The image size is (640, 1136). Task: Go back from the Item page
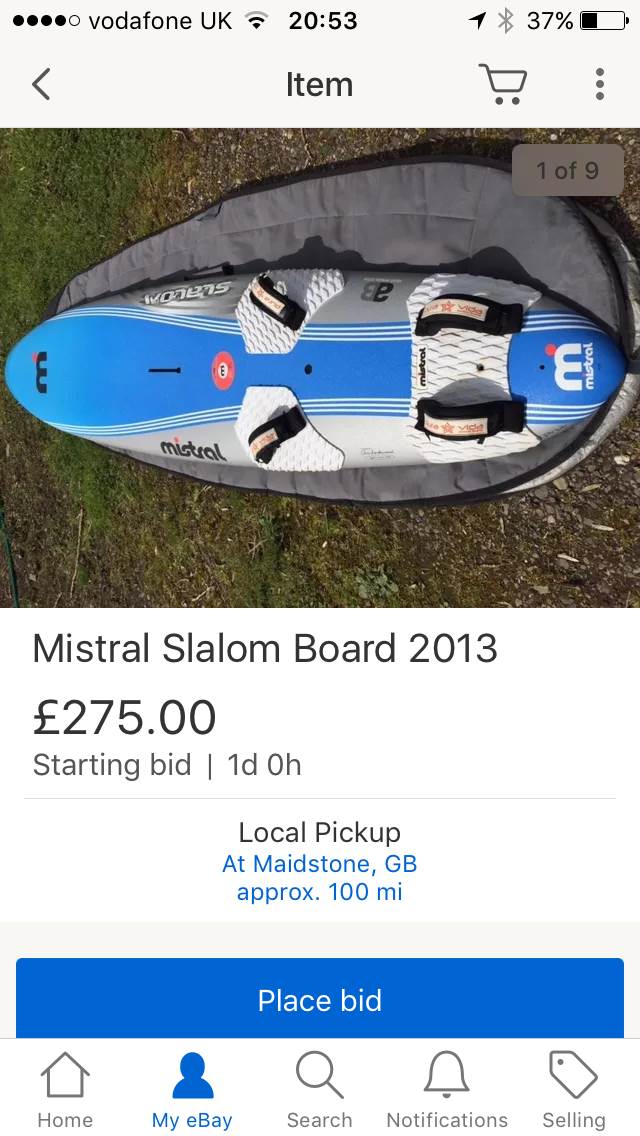[40, 84]
